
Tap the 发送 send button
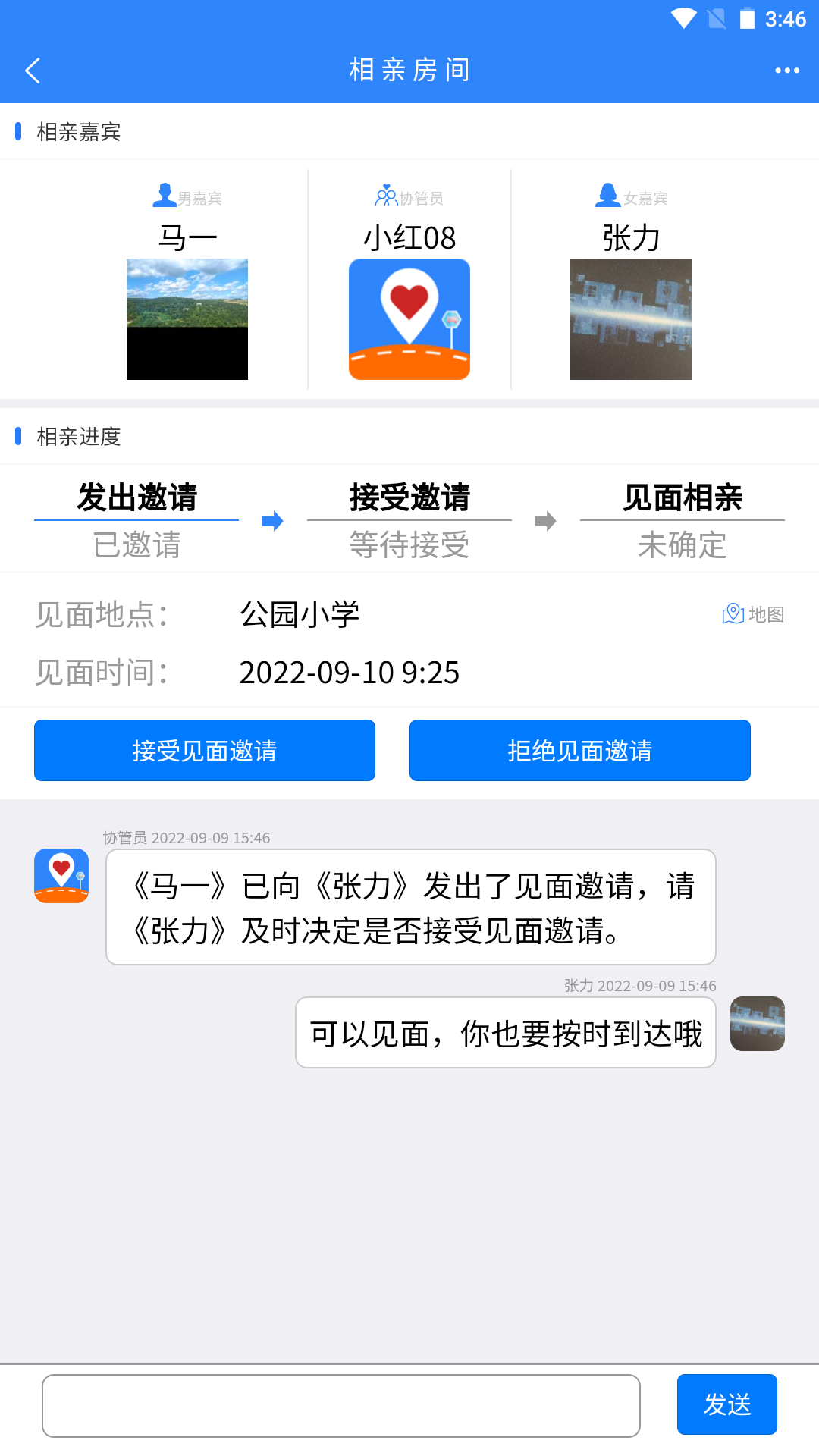coord(726,1404)
